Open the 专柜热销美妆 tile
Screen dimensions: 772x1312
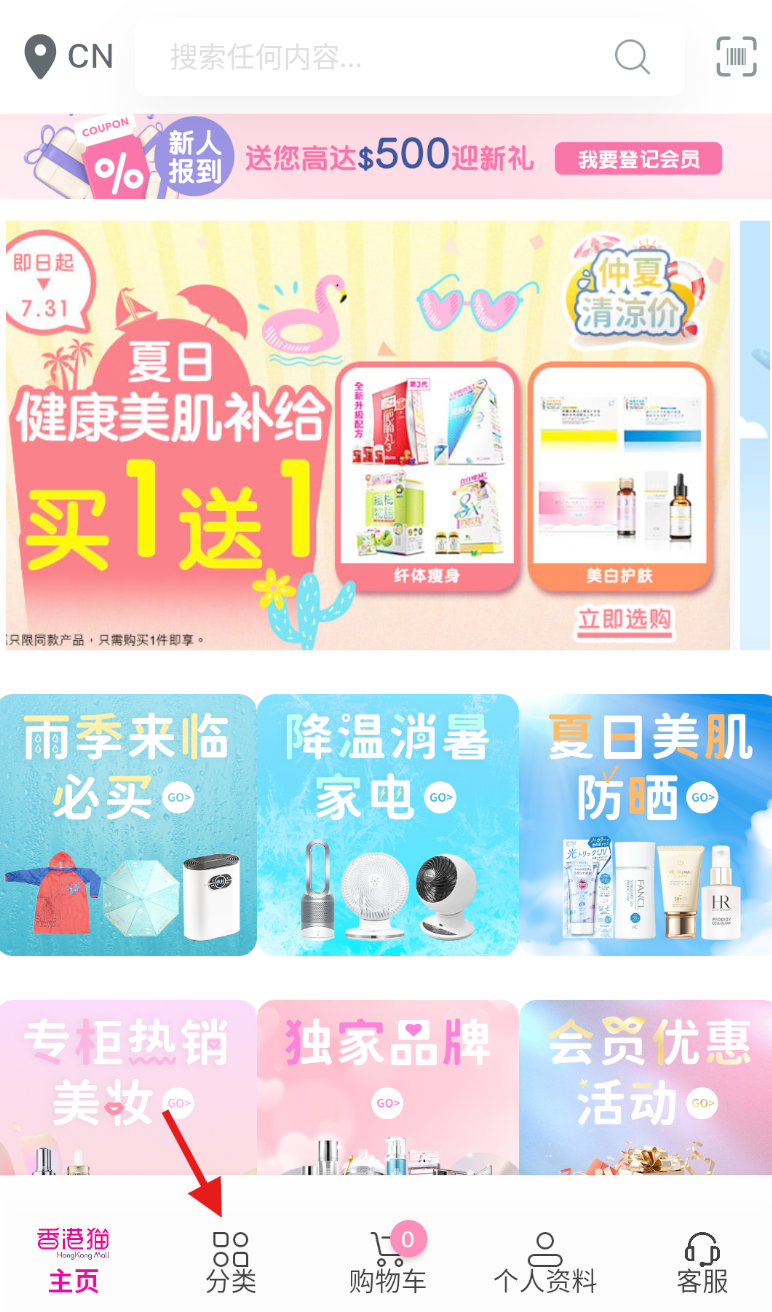pos(128,1085)
